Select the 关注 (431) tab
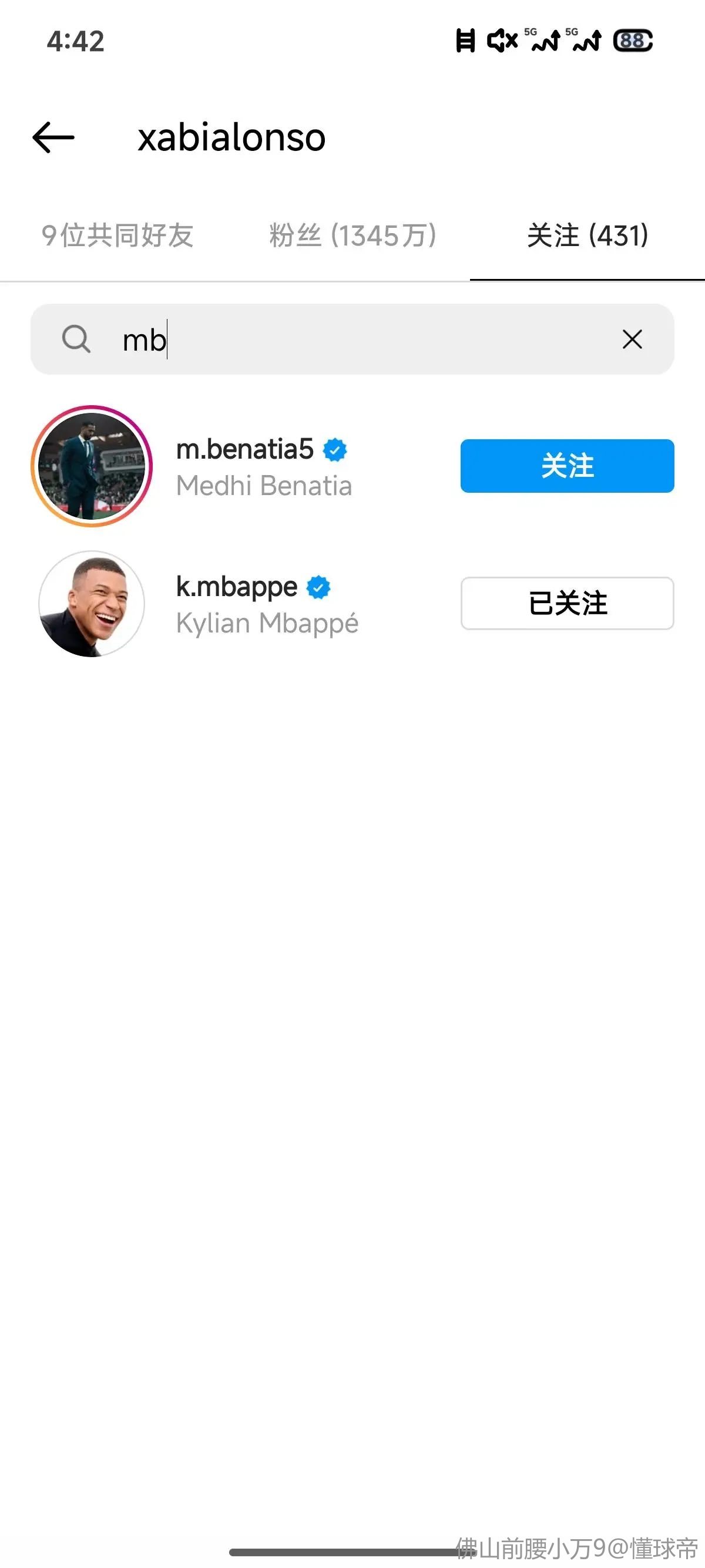The width and height of the screenshot is (705, 1568). pyautogui.click(x=587, y=235)
